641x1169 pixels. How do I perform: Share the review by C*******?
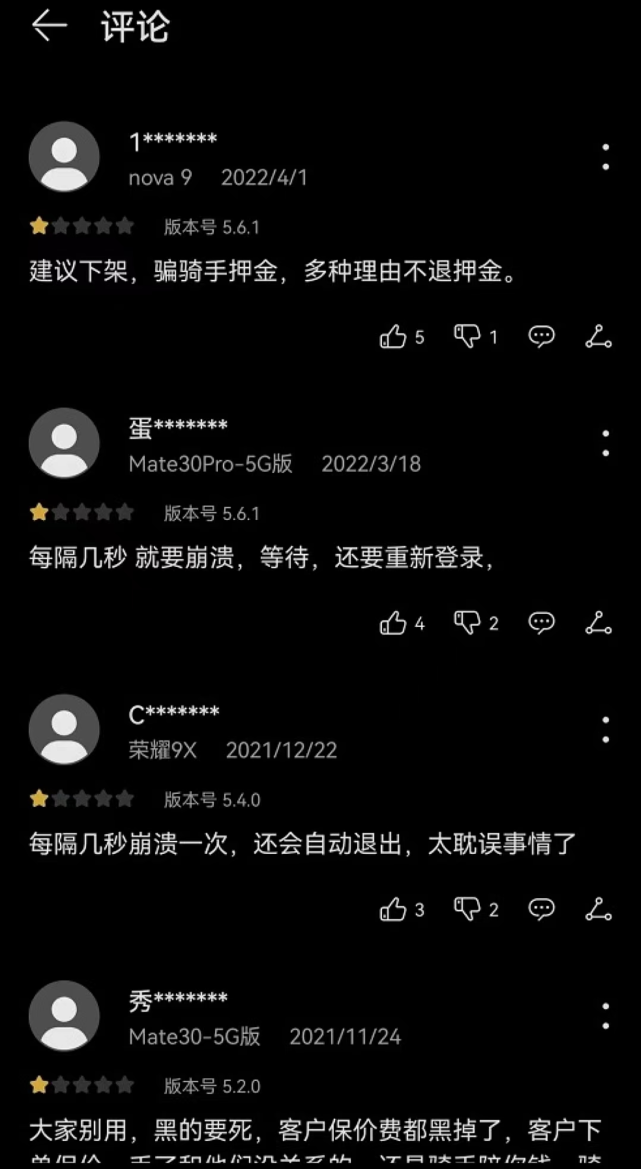click(x=598, y=909)
